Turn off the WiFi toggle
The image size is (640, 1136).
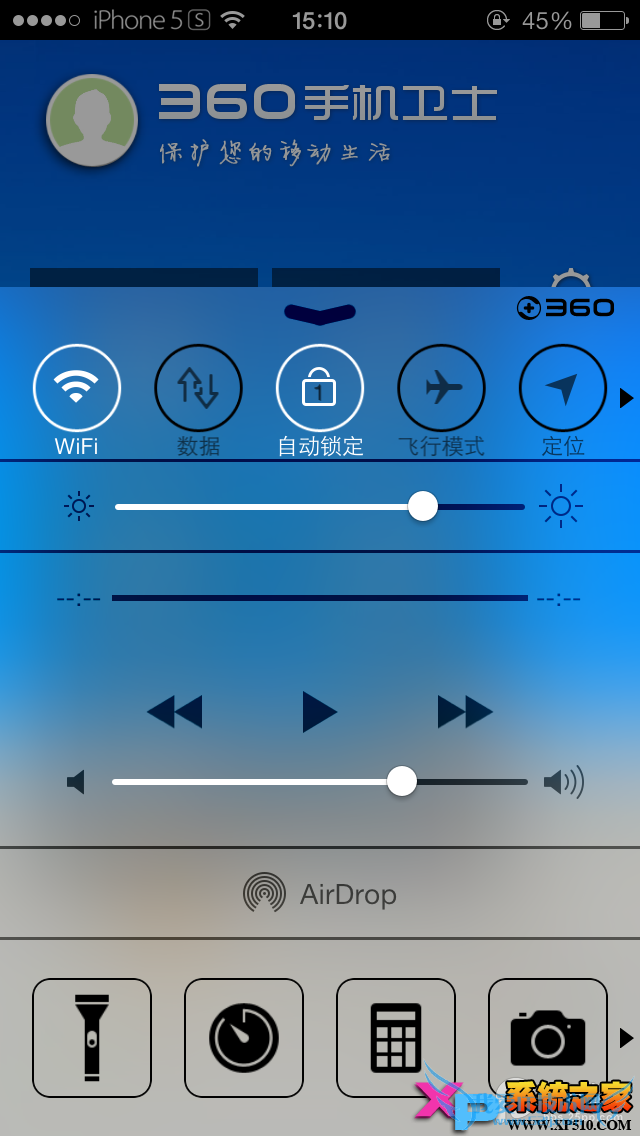click(77, 388)
